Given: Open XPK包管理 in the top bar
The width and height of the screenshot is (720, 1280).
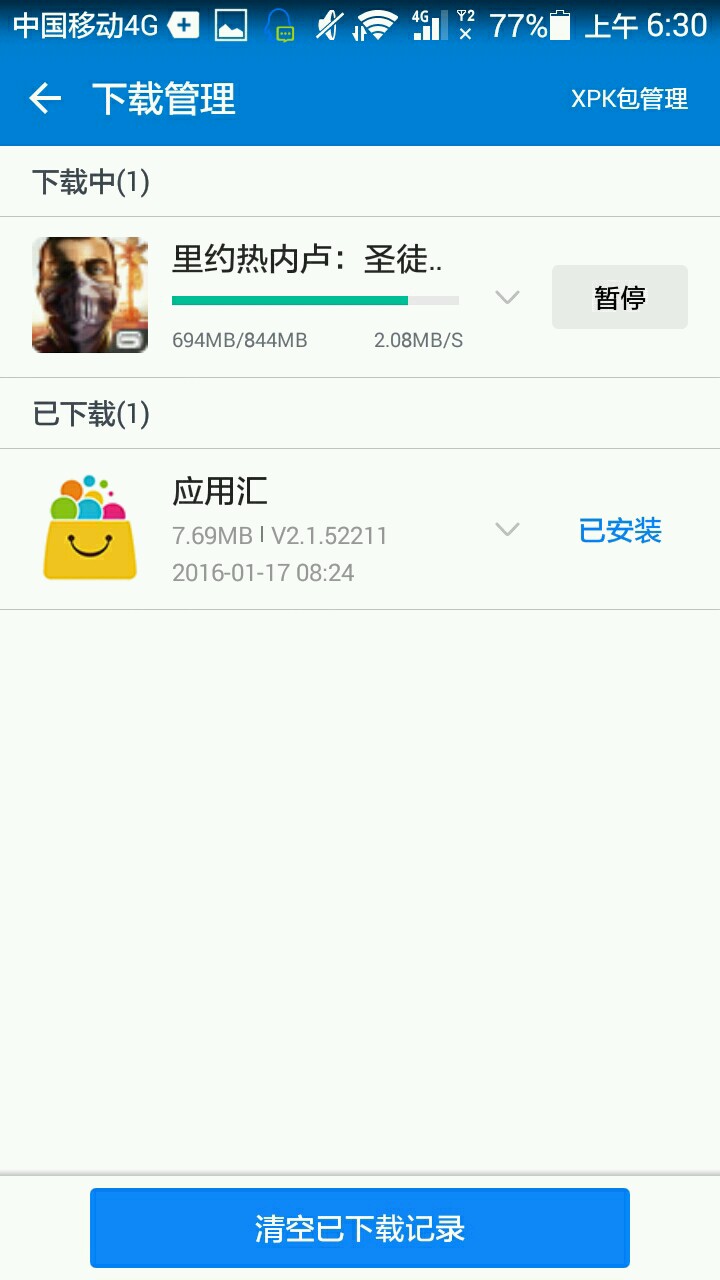Looking at the screenshot, I should (629, 99).
